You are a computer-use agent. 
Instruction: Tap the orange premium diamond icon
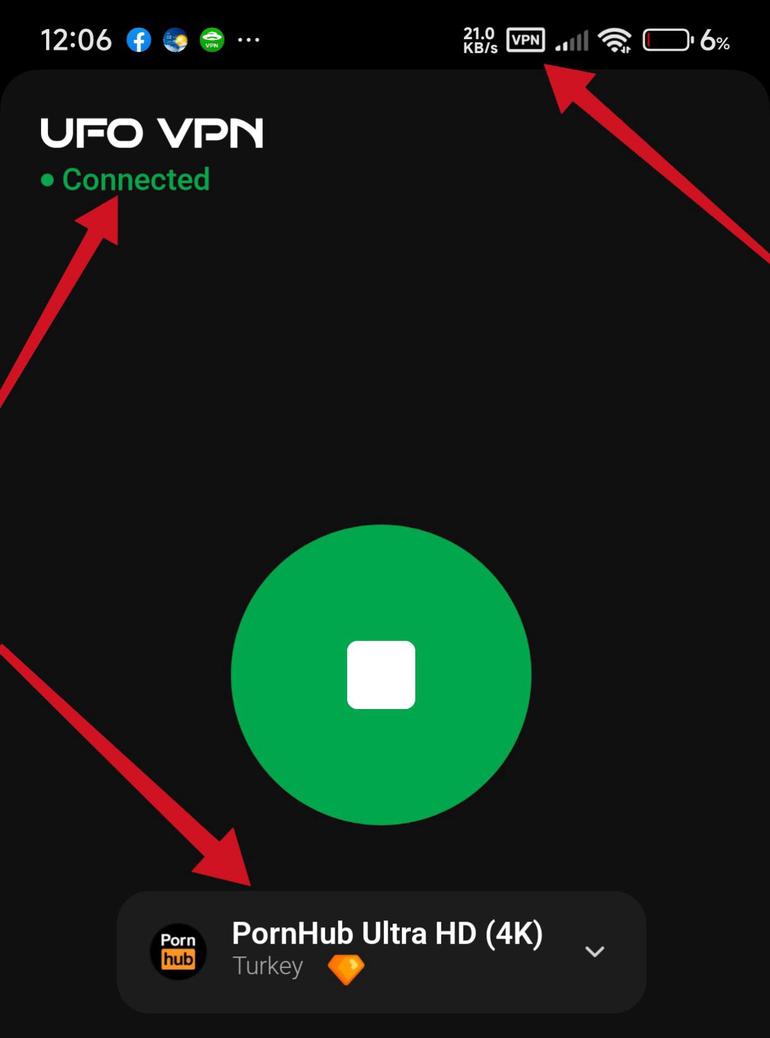345,968
